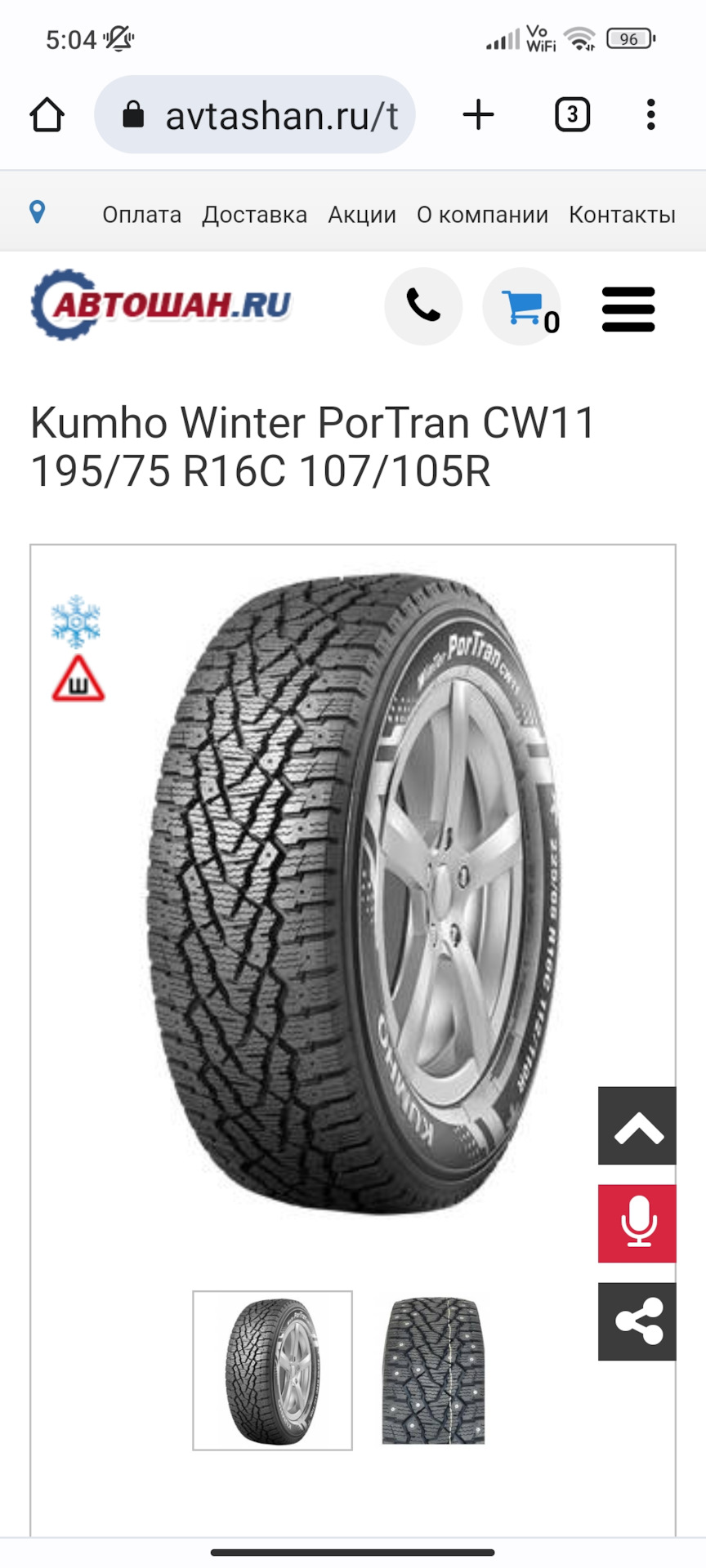Open the hamburger site menu
The image size is (706, 1568).
click(628, 309)
